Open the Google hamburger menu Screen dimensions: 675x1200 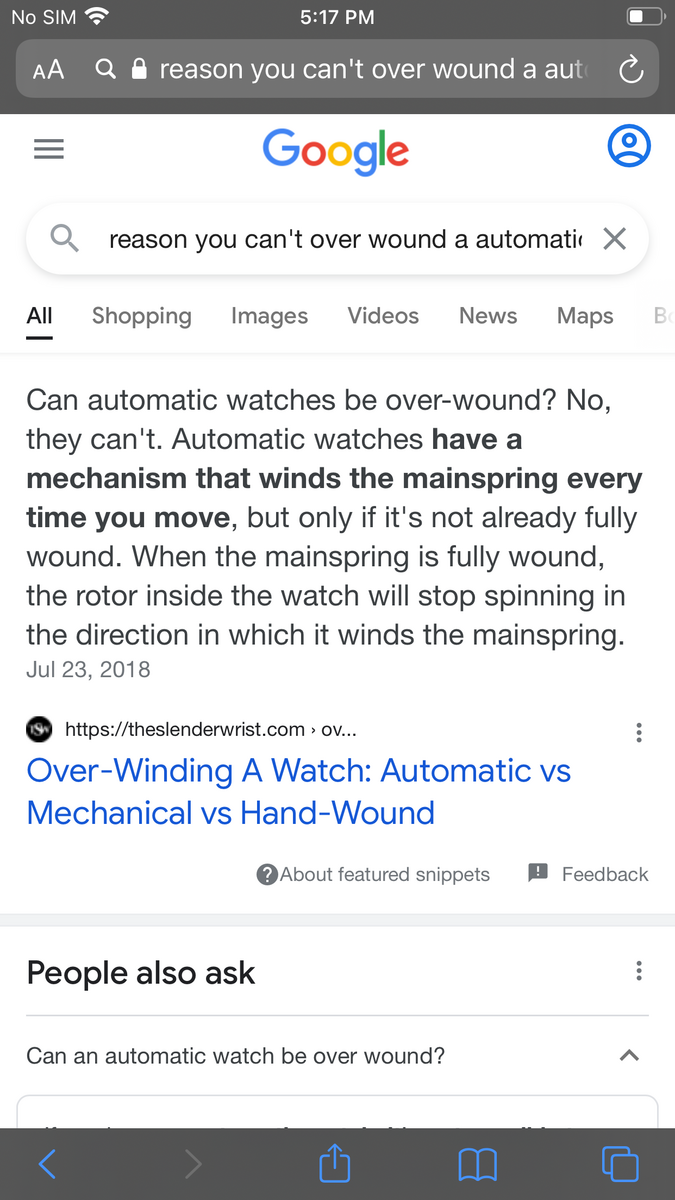coord(49,149)
